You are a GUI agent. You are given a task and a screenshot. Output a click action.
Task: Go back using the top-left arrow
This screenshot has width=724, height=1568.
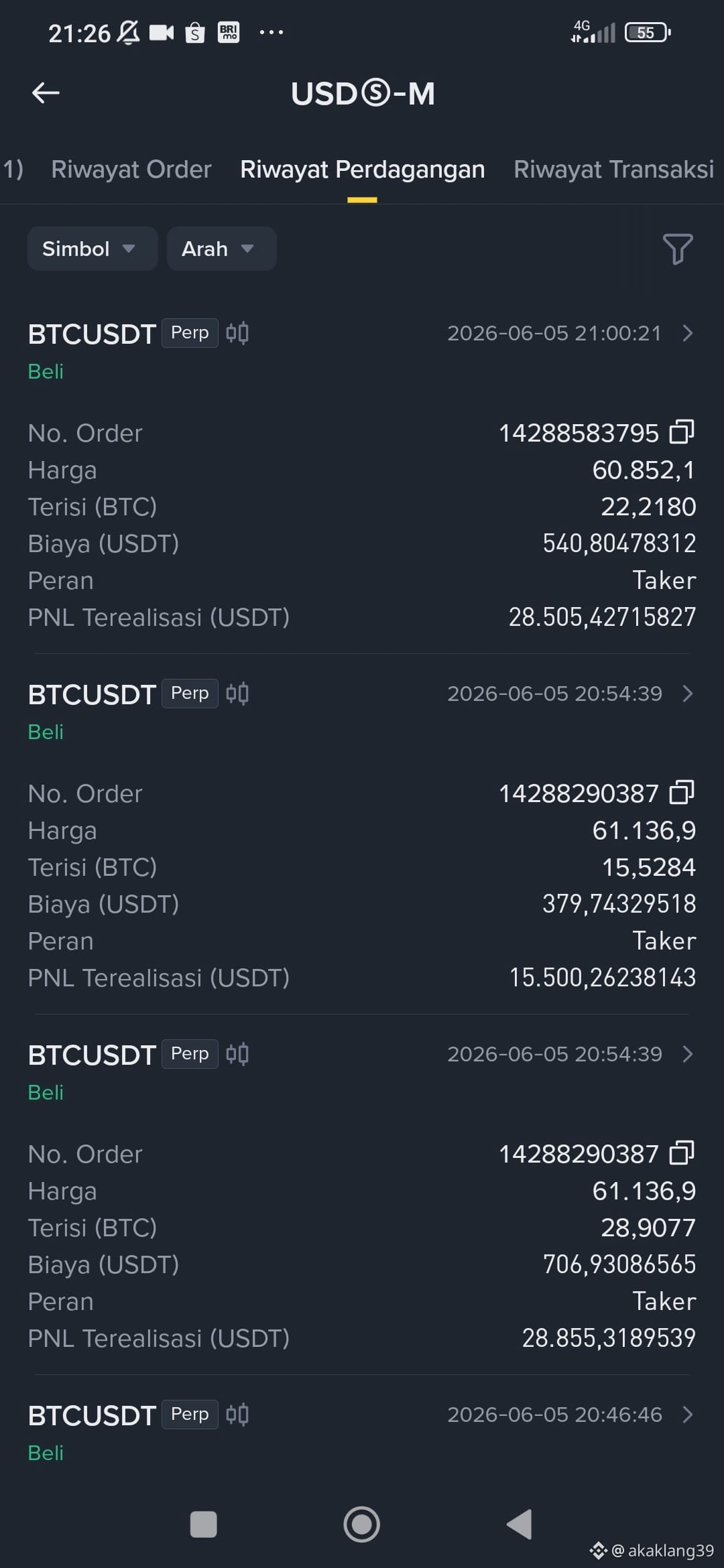point(46,92)
